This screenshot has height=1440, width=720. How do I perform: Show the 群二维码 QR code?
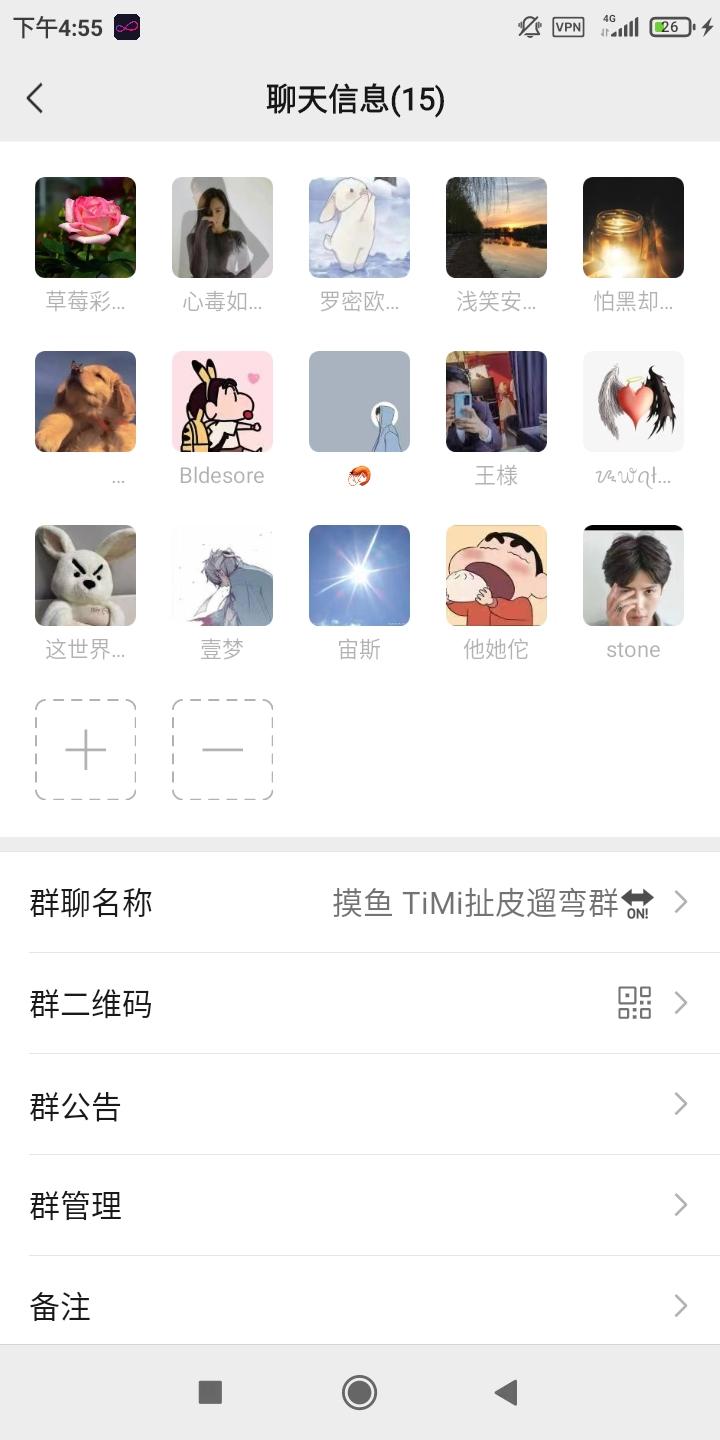pyautogui.click(x=360, y=1003)
